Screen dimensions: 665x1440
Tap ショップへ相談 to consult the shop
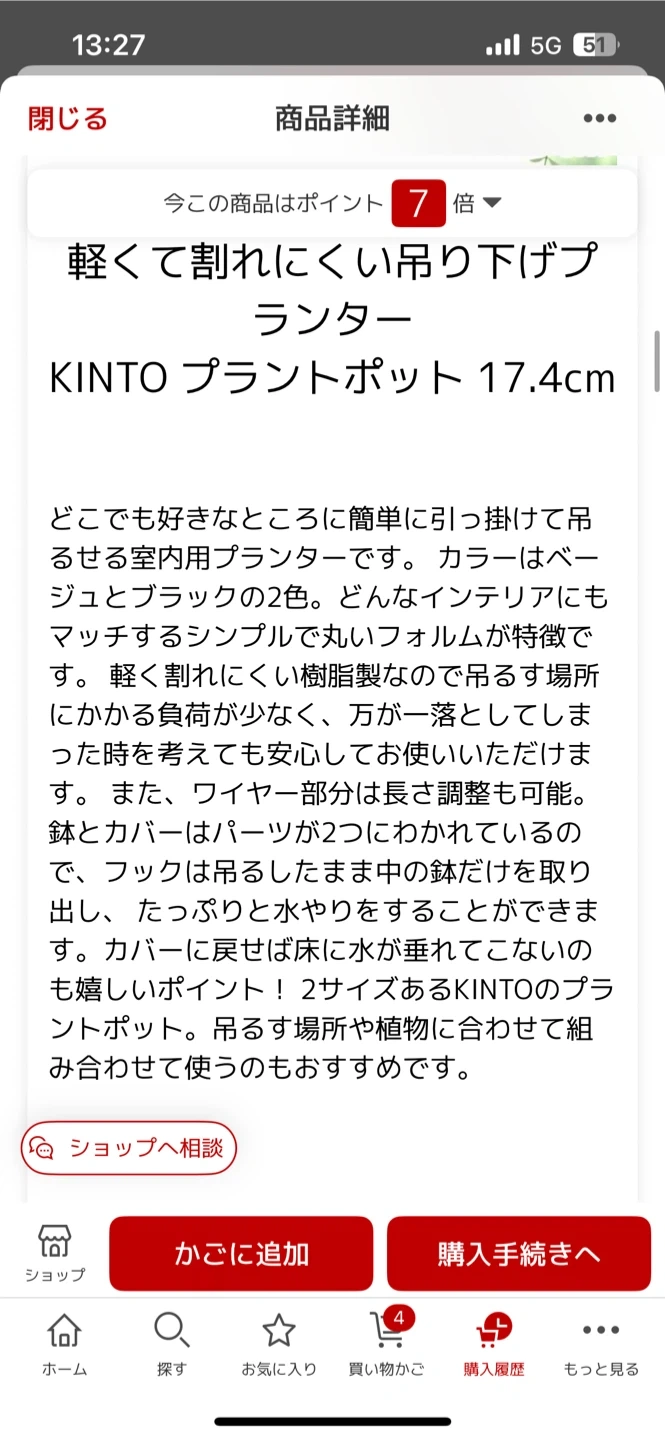[x=129, y=1148]
